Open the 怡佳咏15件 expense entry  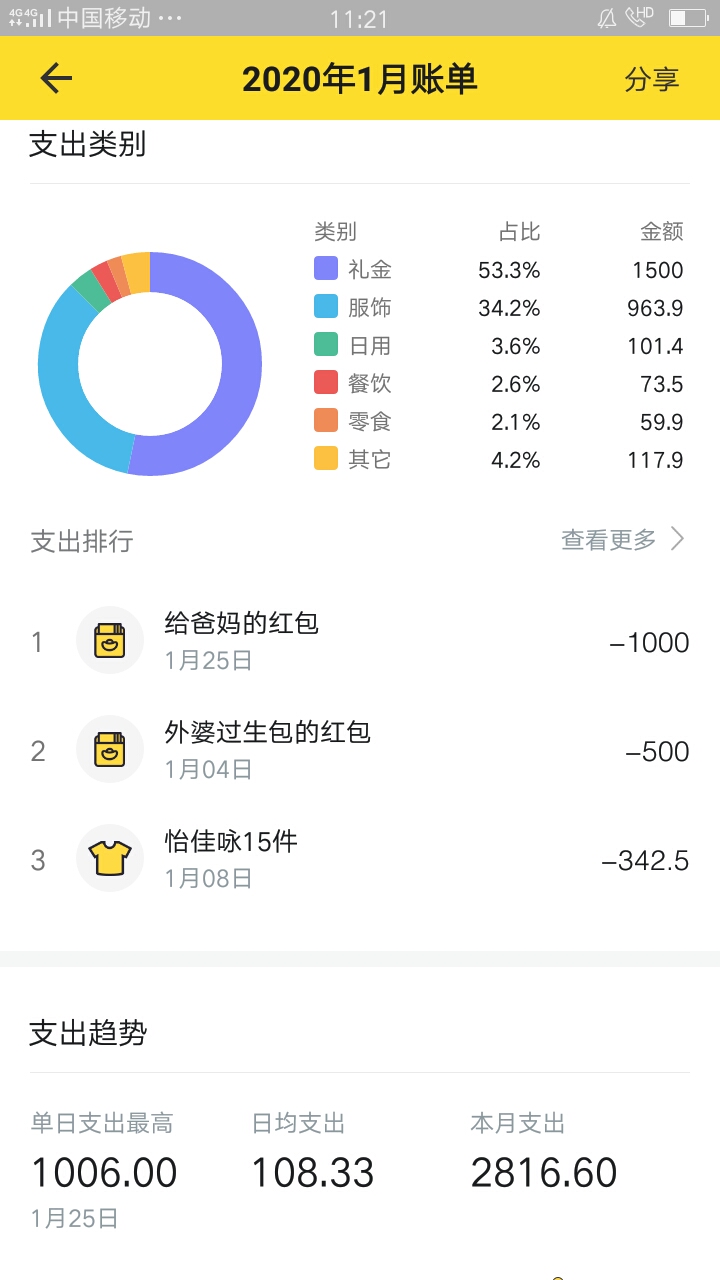[360, 859]
